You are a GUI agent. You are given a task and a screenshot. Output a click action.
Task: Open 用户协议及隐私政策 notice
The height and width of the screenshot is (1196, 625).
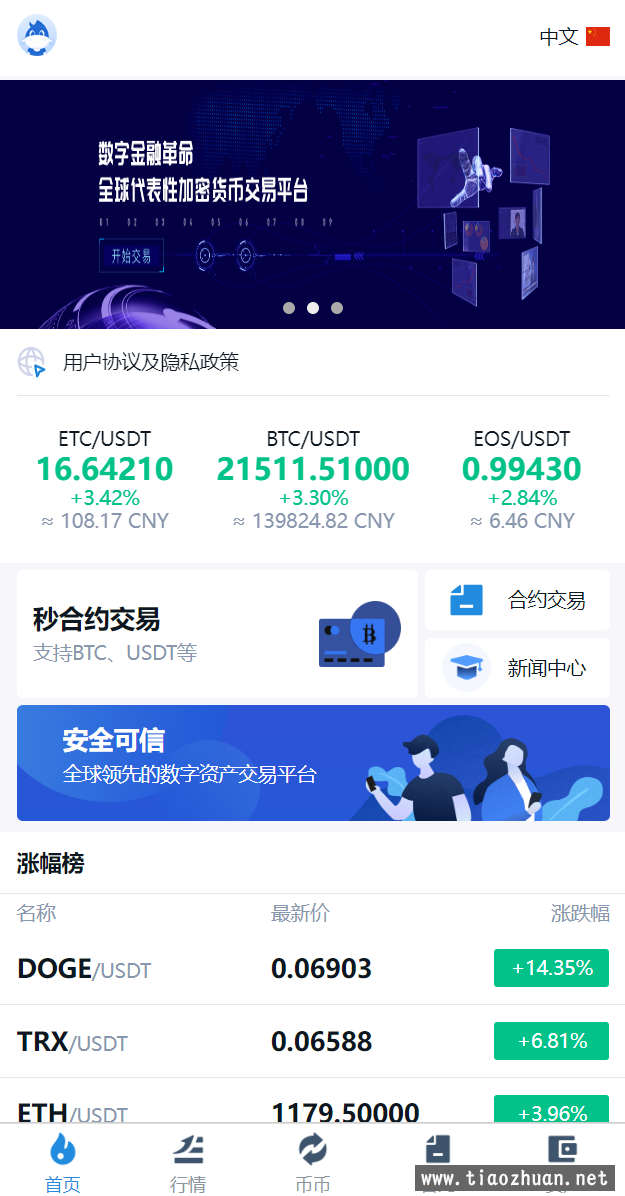click(x=150, y=362)
